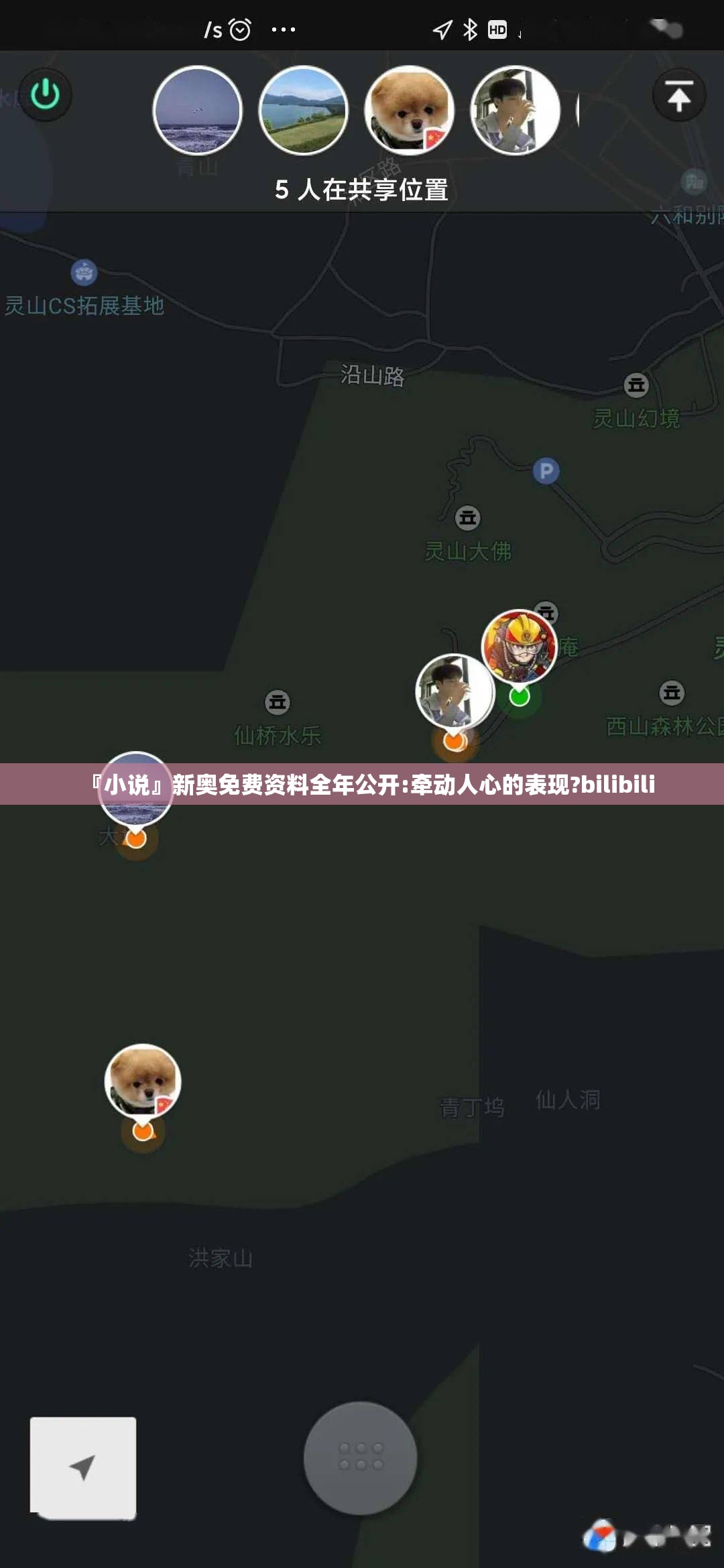Tap the cartoon firefighter marker on the map
This screenshot has height=1568, width=724.
click(x=520, y=647)
